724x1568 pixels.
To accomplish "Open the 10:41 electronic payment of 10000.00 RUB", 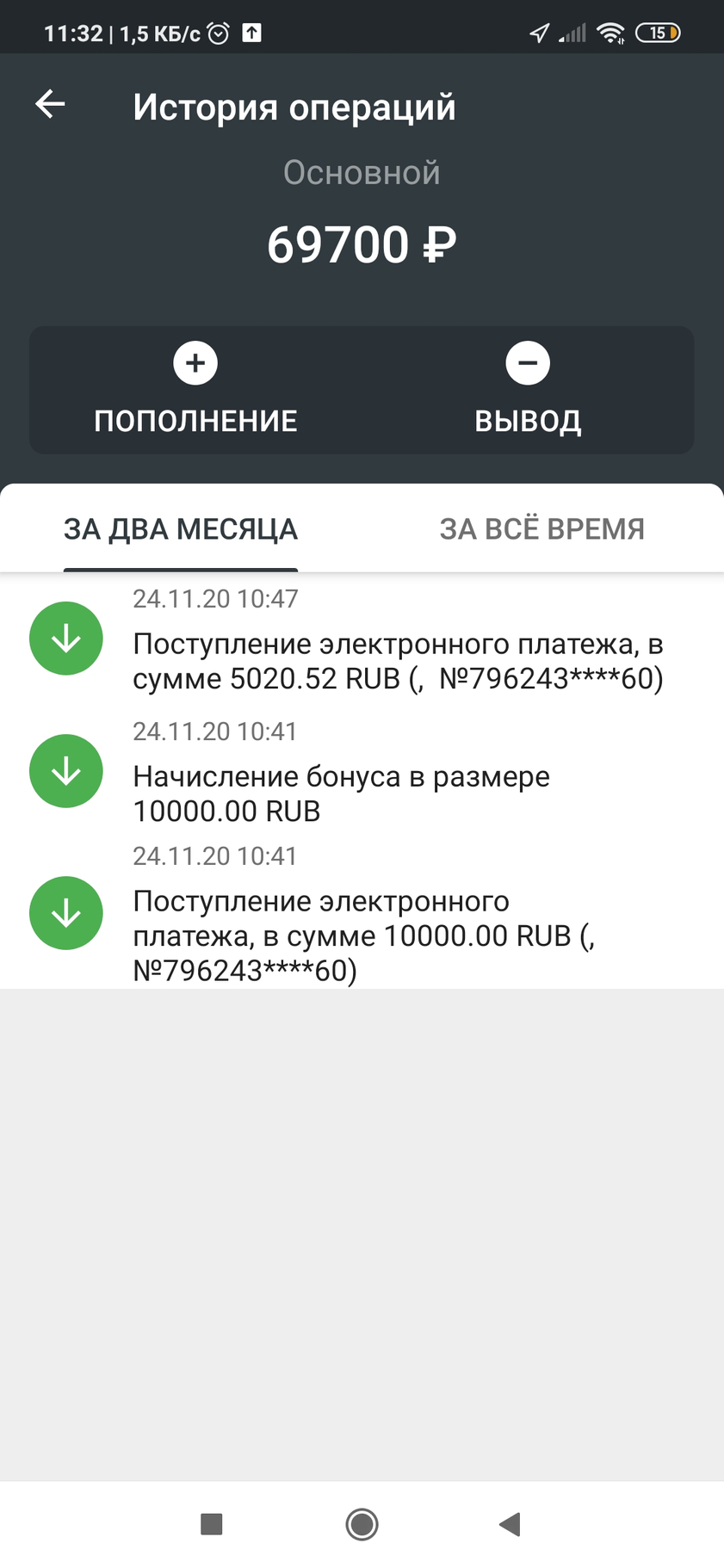I will click(362, 913).
